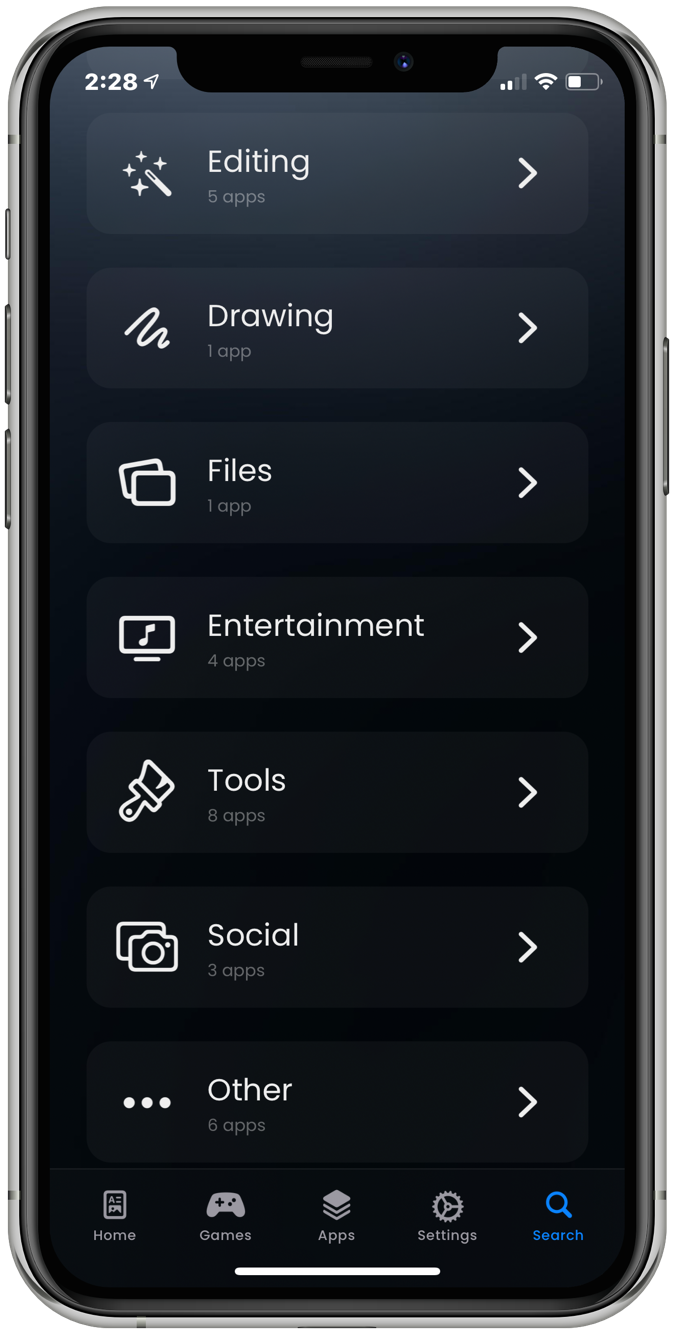Switch to the Games tab
Viewport: 675px width, 1336px height.
pyautogui.click(x=225, y=1215)
